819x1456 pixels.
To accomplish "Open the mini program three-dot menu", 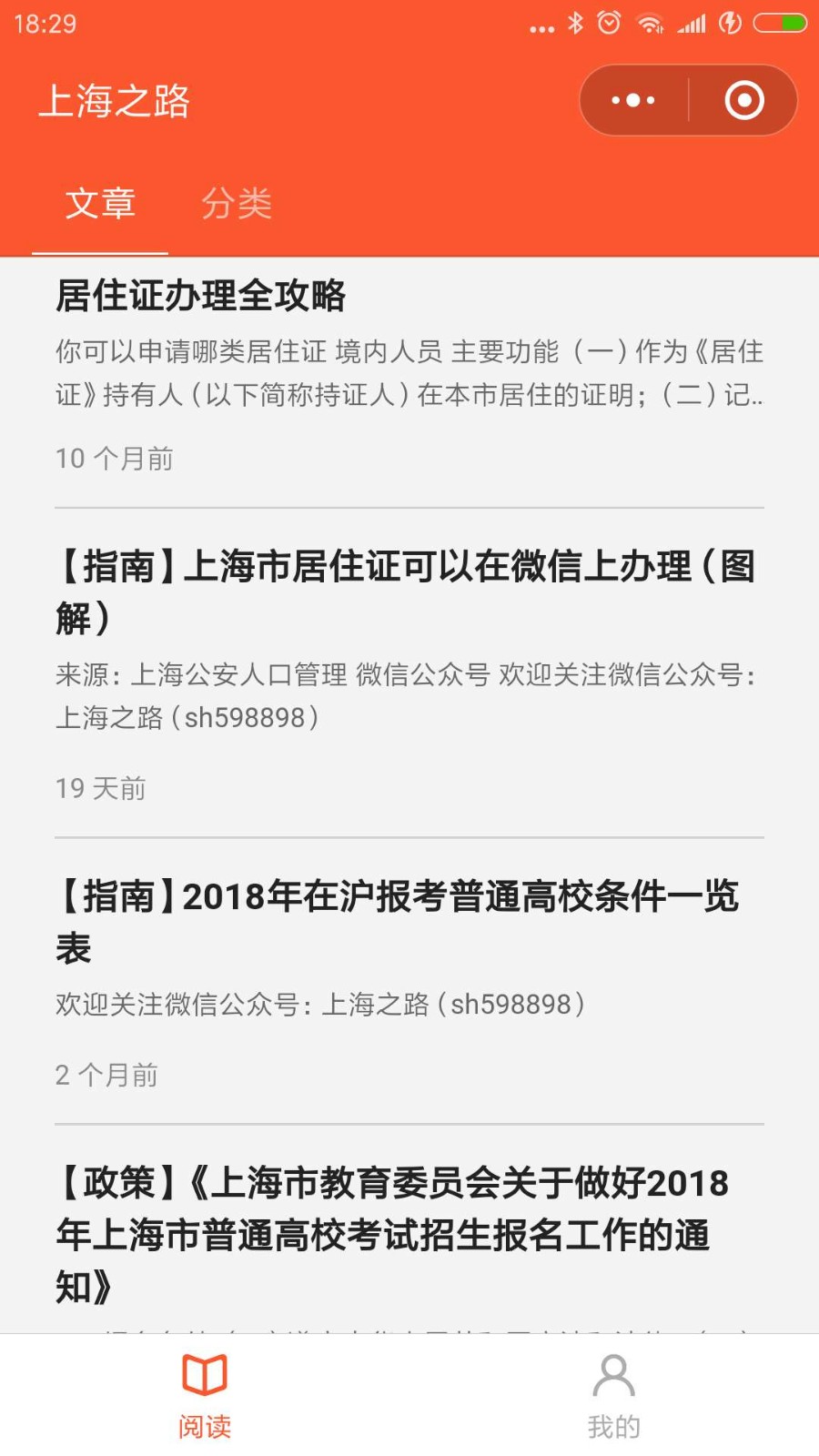I will coord(633,100).
